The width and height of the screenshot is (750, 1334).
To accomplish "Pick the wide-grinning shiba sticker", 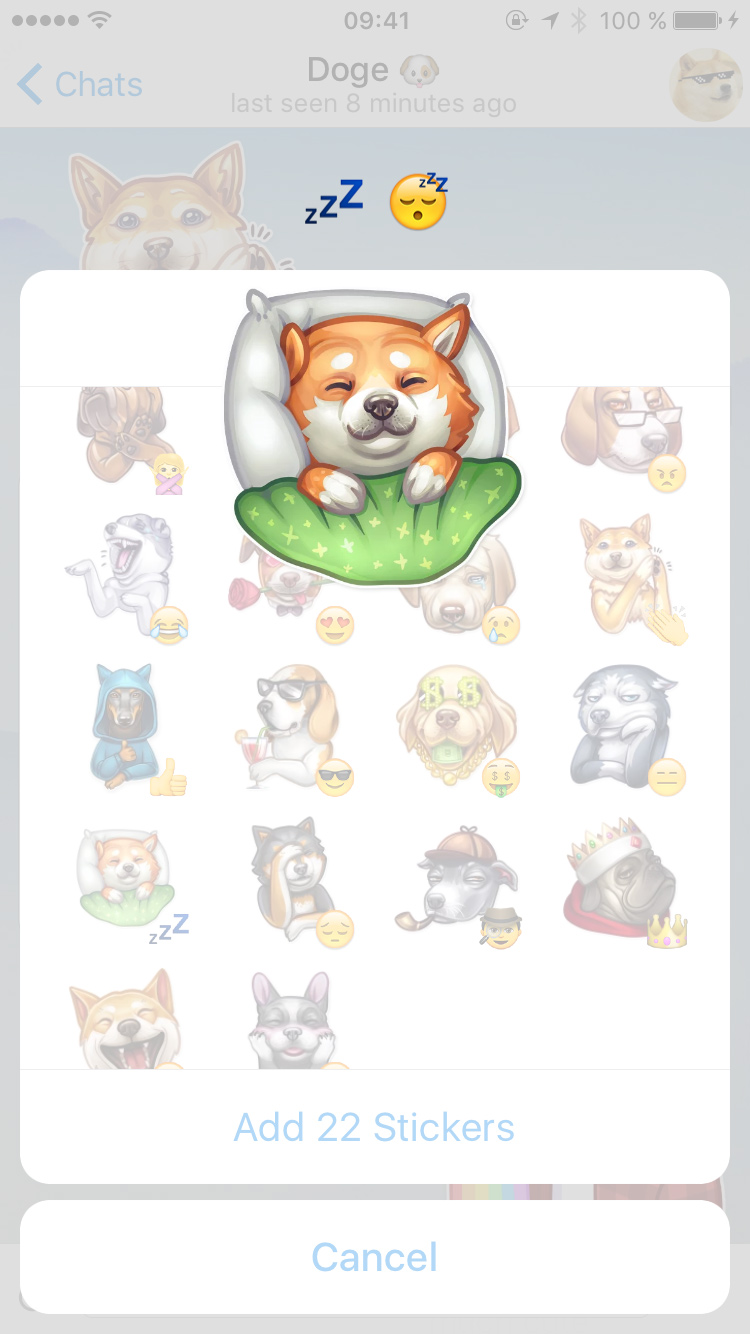I will (126, 1018).
